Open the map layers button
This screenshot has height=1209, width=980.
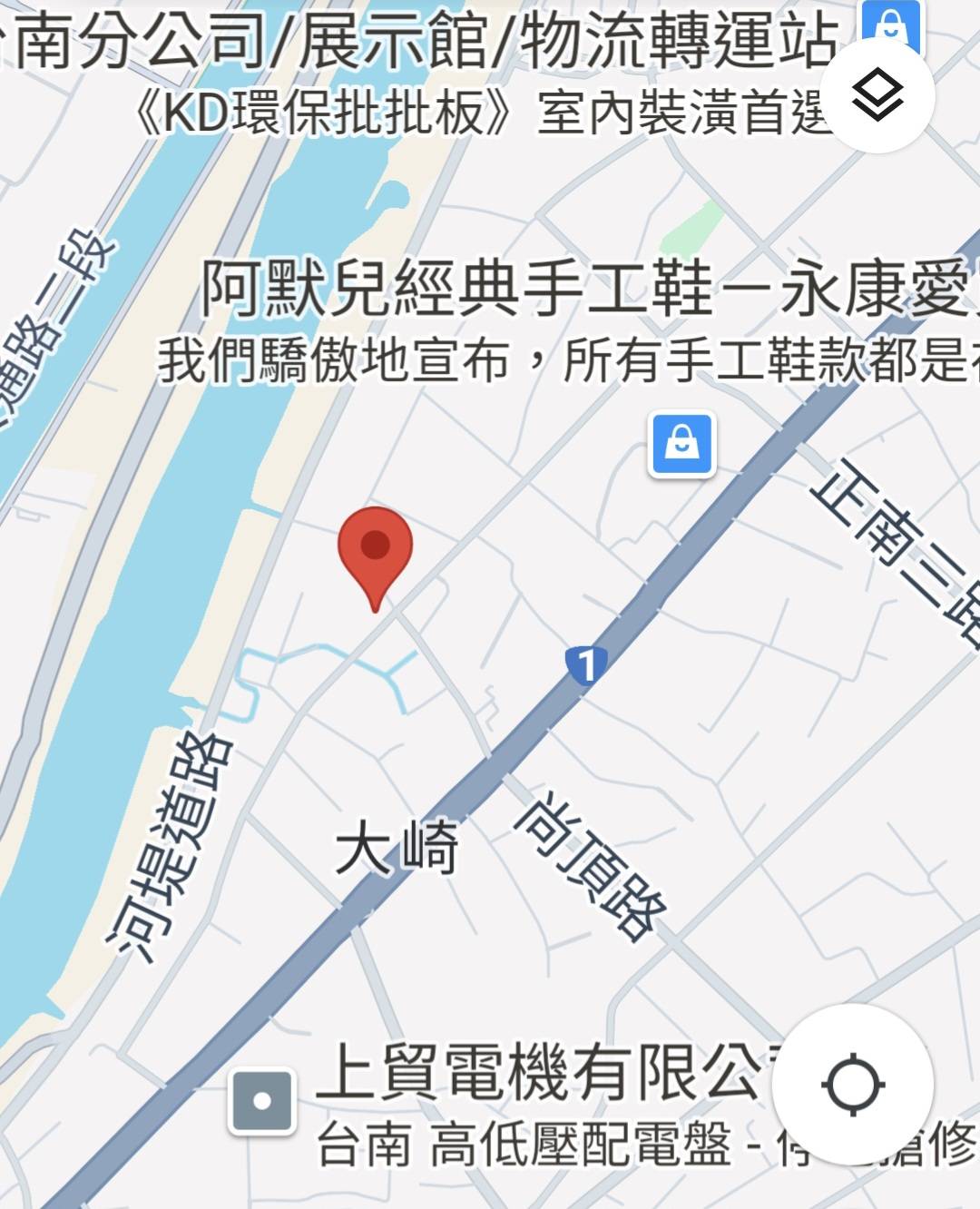coord(878,96)
